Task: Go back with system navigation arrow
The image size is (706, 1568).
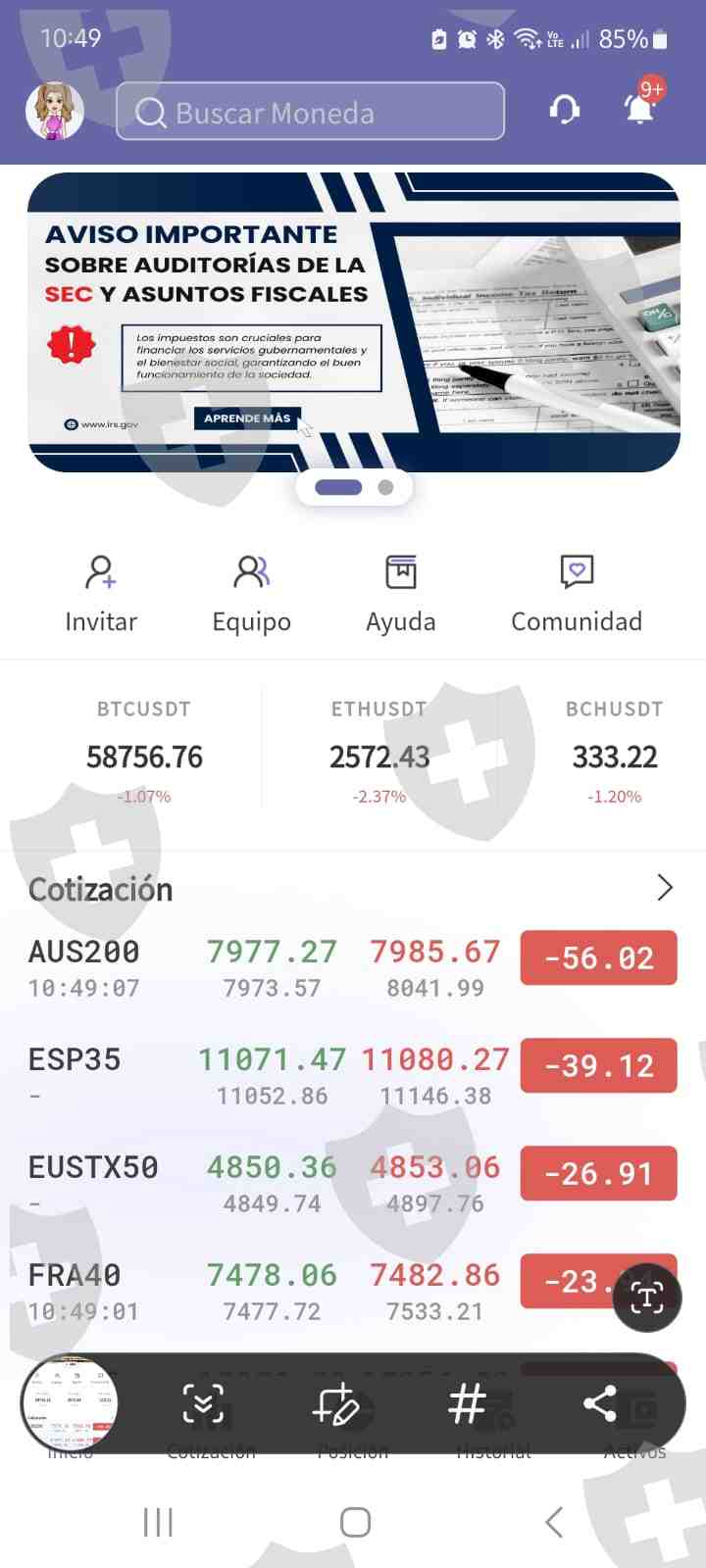Action: 554,1522
